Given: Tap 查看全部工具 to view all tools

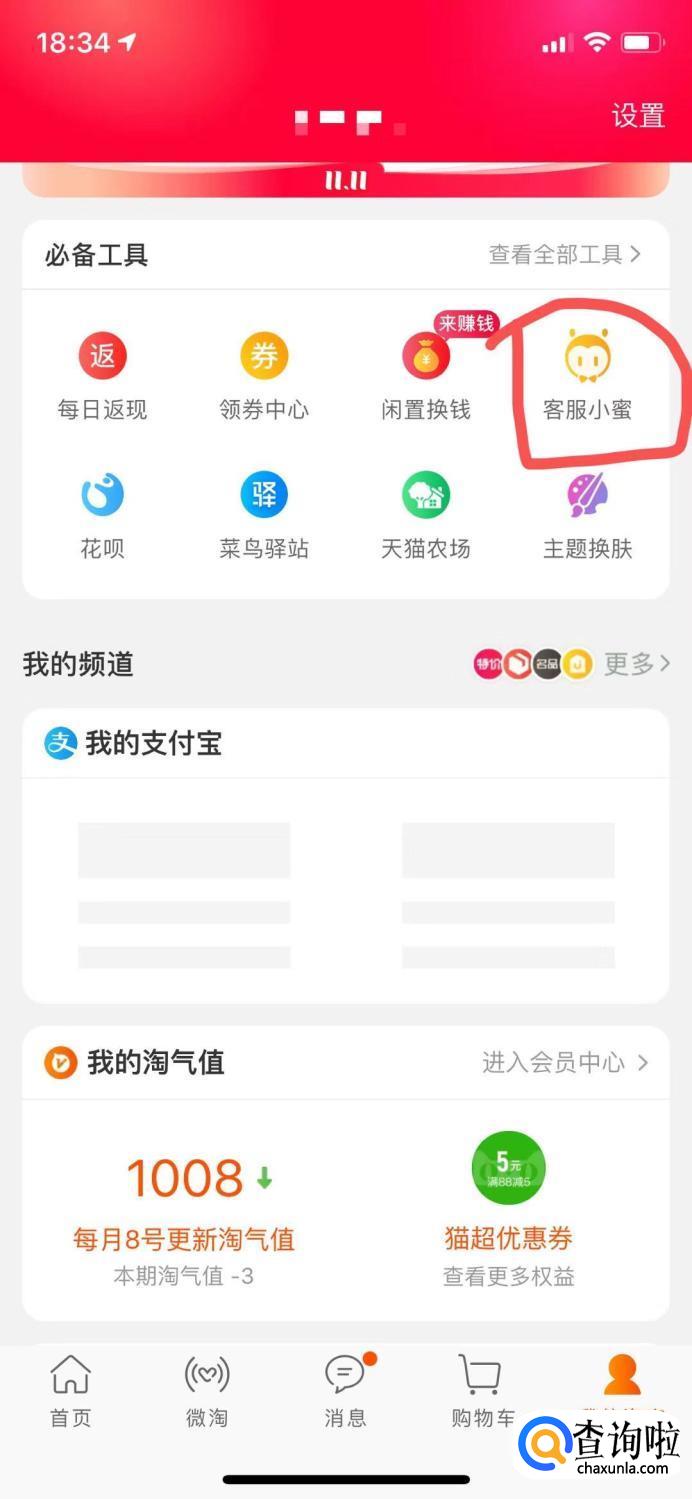Looking at the screenshot, I should point(565,255).
